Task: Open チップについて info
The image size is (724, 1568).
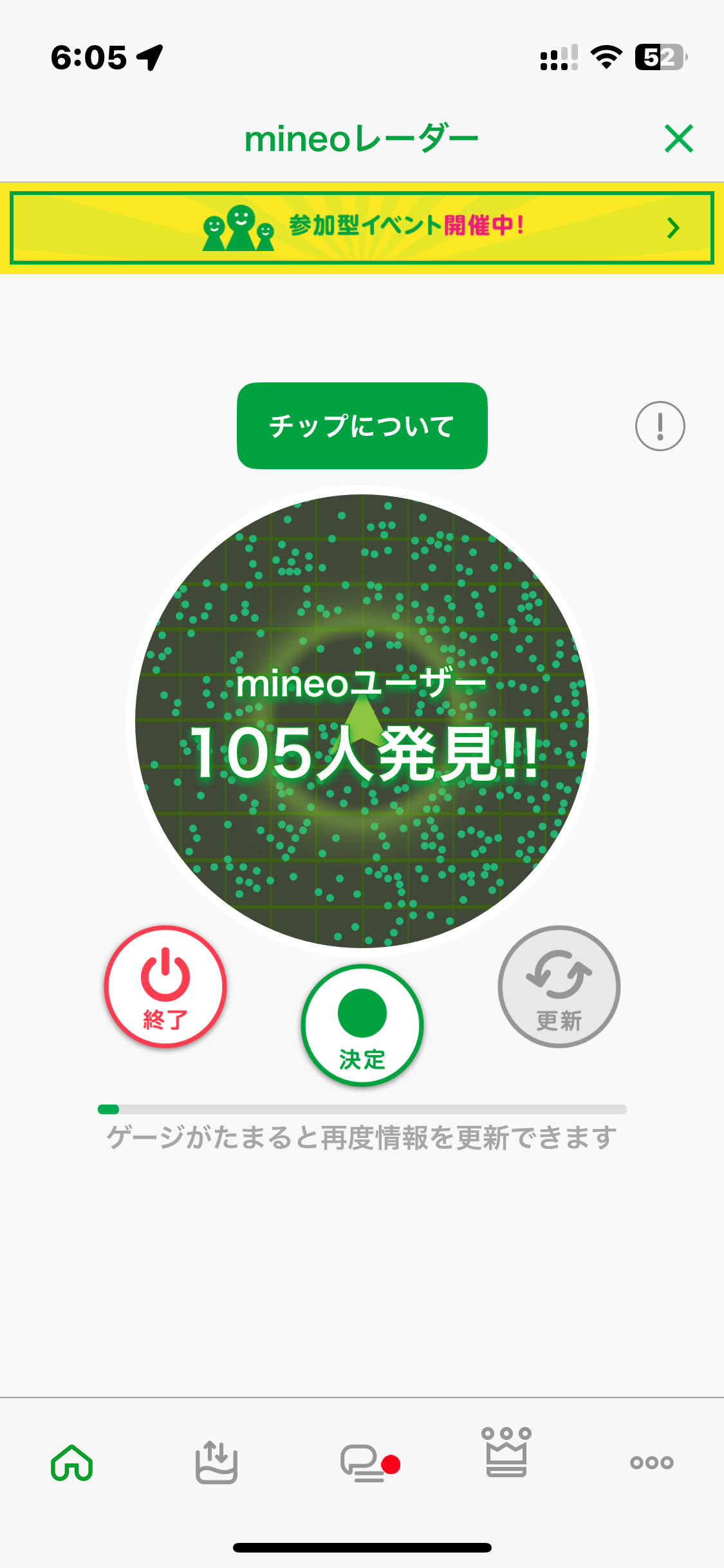Action: (362, 425)
